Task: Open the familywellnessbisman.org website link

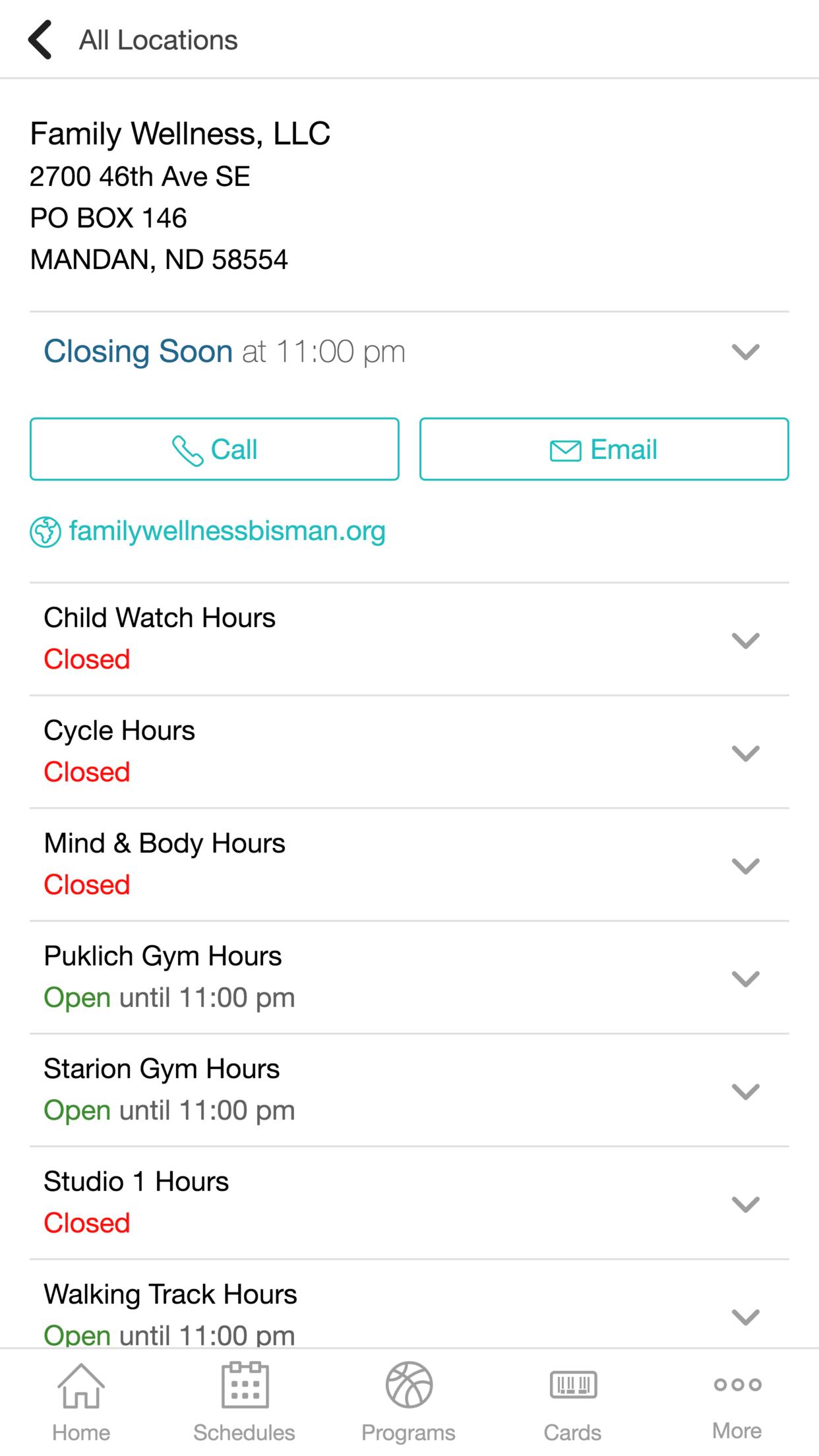Action: click(x=226, y=531)
